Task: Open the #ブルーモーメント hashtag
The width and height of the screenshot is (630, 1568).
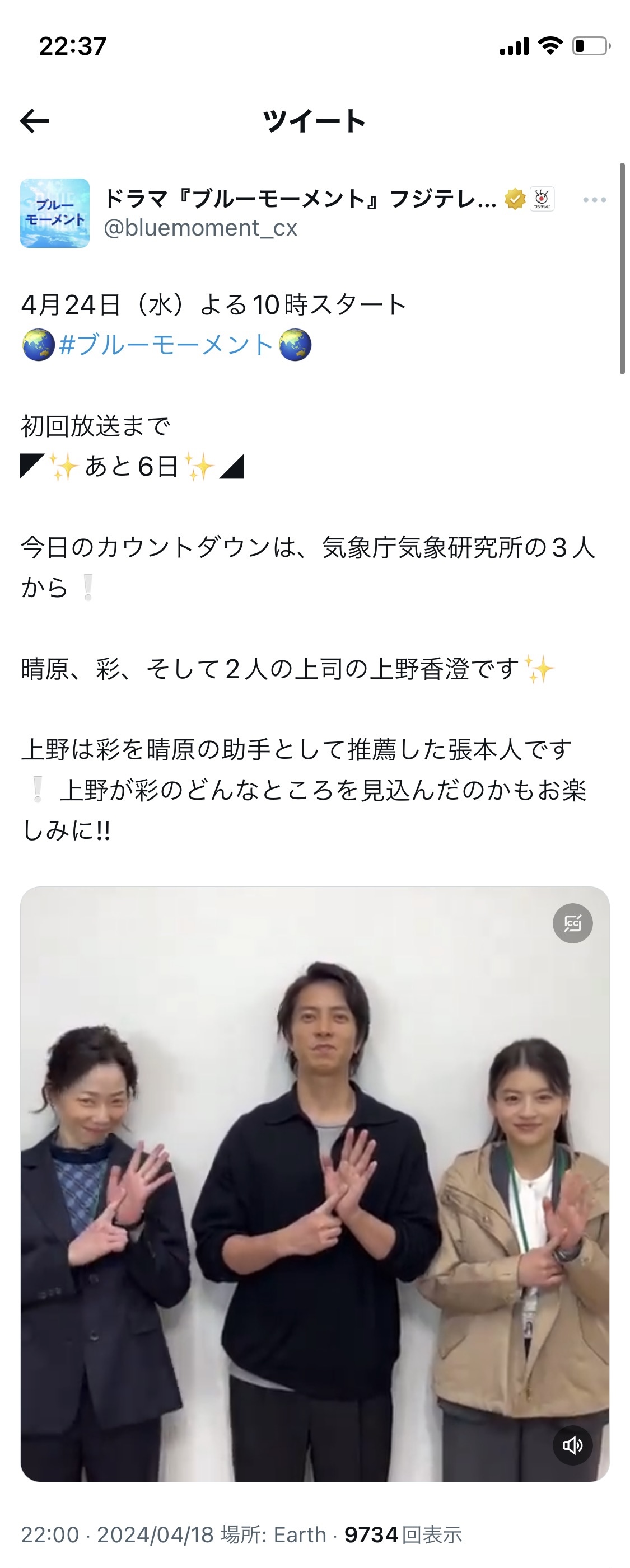Action: tap(166, 345)
